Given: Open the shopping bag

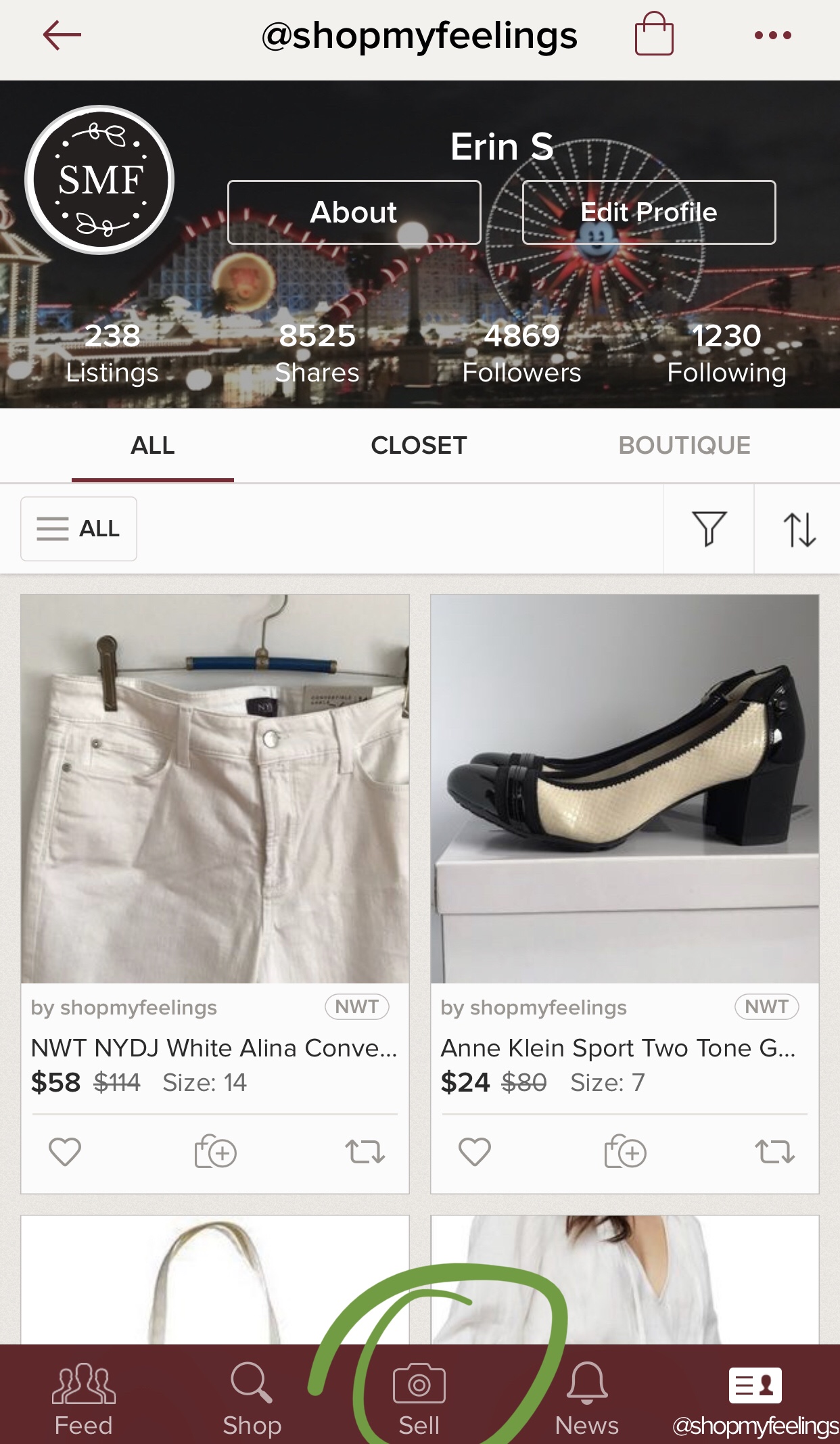Looking at the screenshot, I should click(x=654, y=34).
